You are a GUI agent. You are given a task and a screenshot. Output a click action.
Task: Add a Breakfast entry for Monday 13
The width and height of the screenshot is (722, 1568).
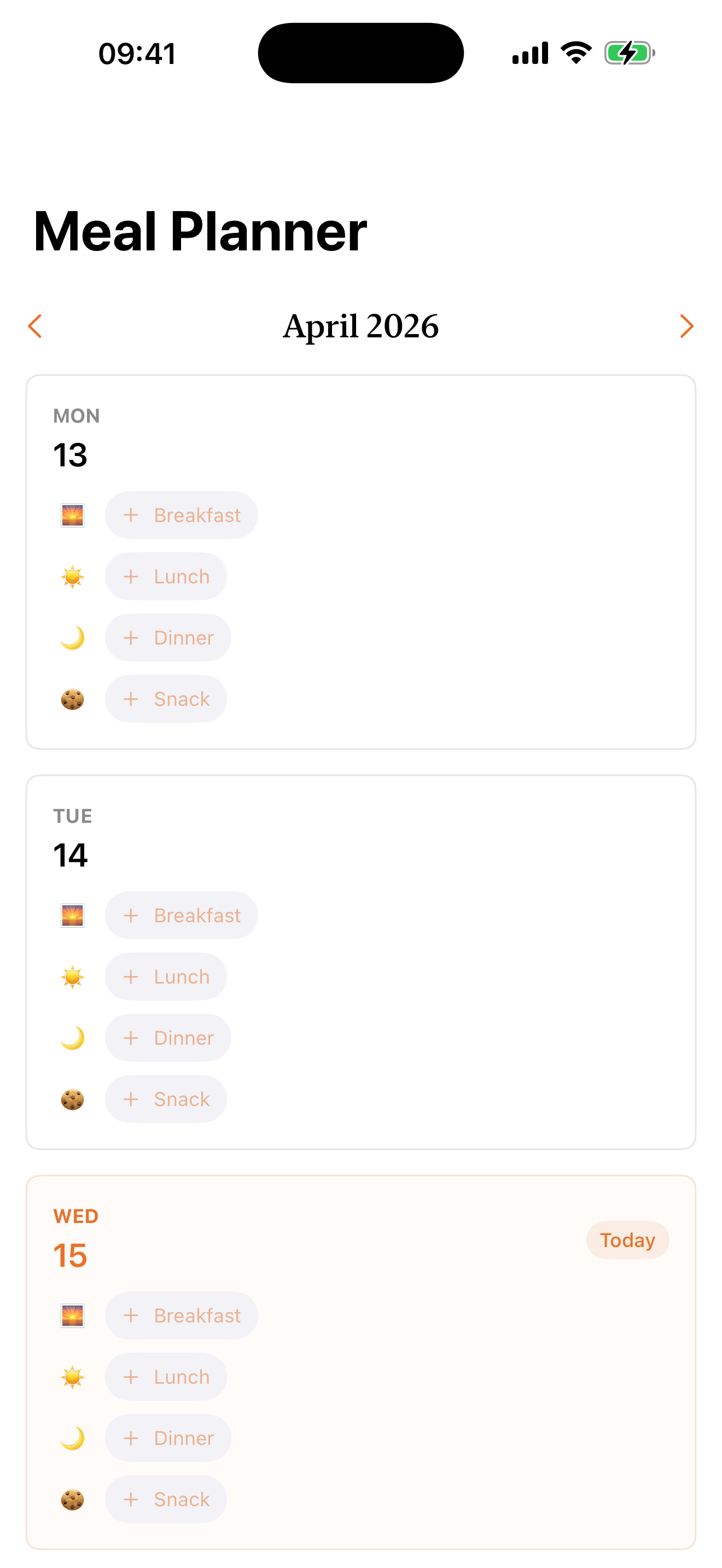(181, 514)
